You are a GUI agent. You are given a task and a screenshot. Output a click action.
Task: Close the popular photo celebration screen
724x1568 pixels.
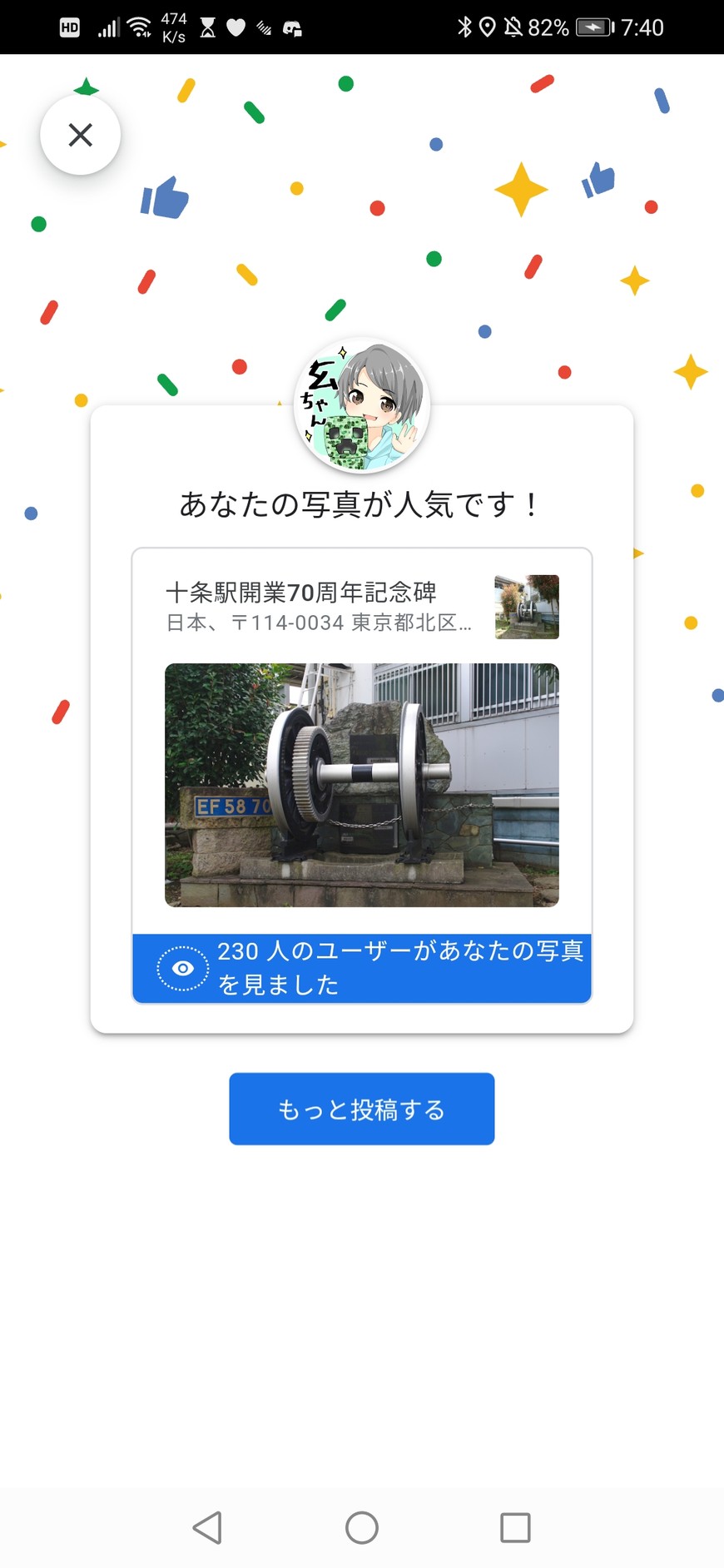[80, 135]
